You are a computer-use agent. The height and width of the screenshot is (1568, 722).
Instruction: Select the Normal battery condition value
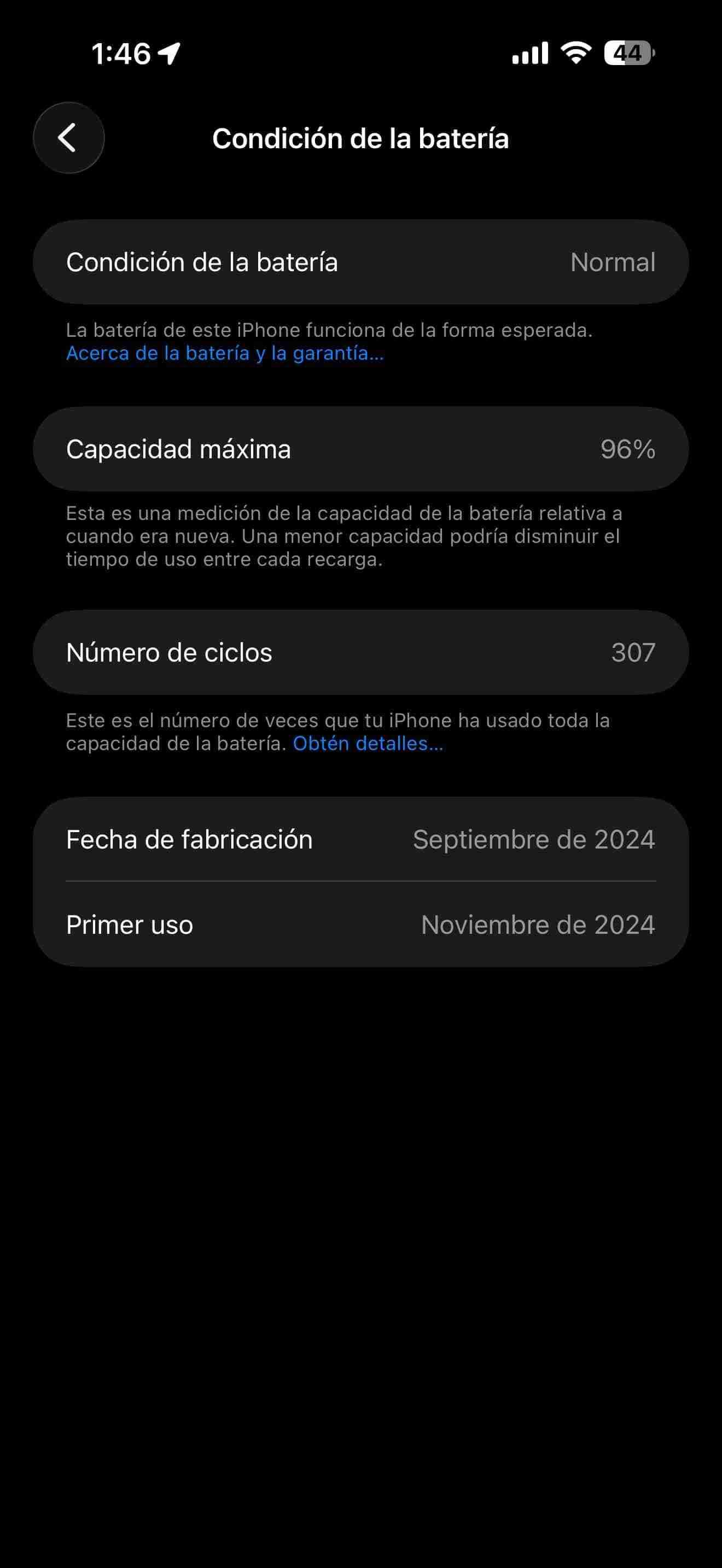click(613, 262)
